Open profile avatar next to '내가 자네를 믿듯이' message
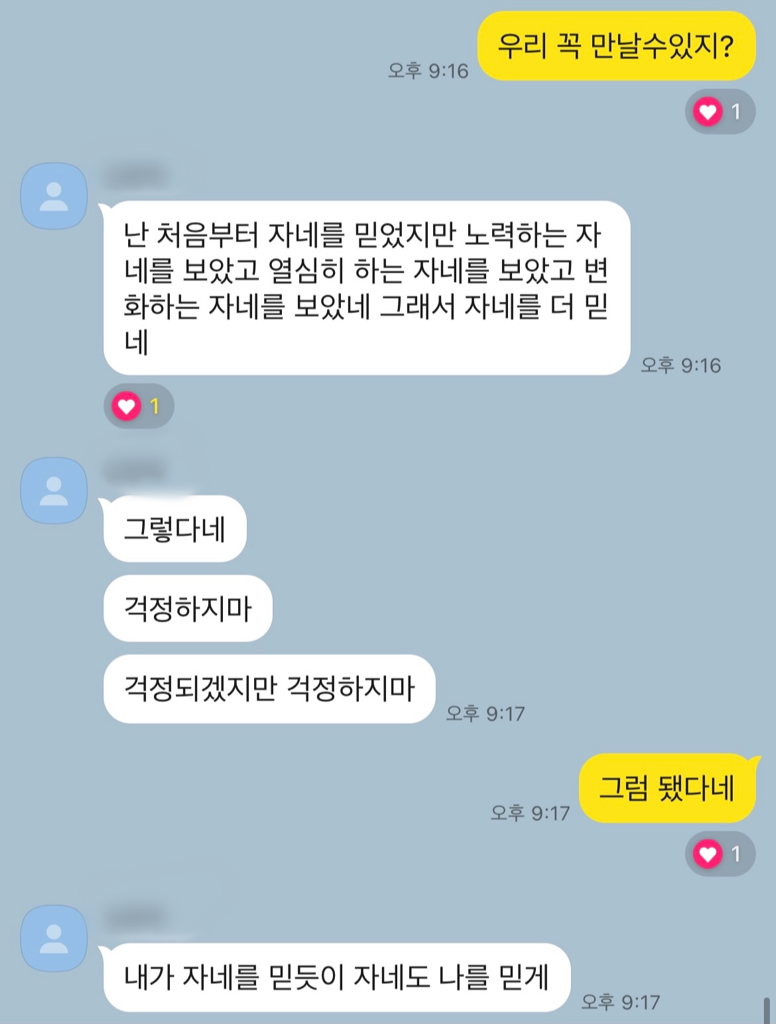The image size is (776, 1024). point(54,938)
